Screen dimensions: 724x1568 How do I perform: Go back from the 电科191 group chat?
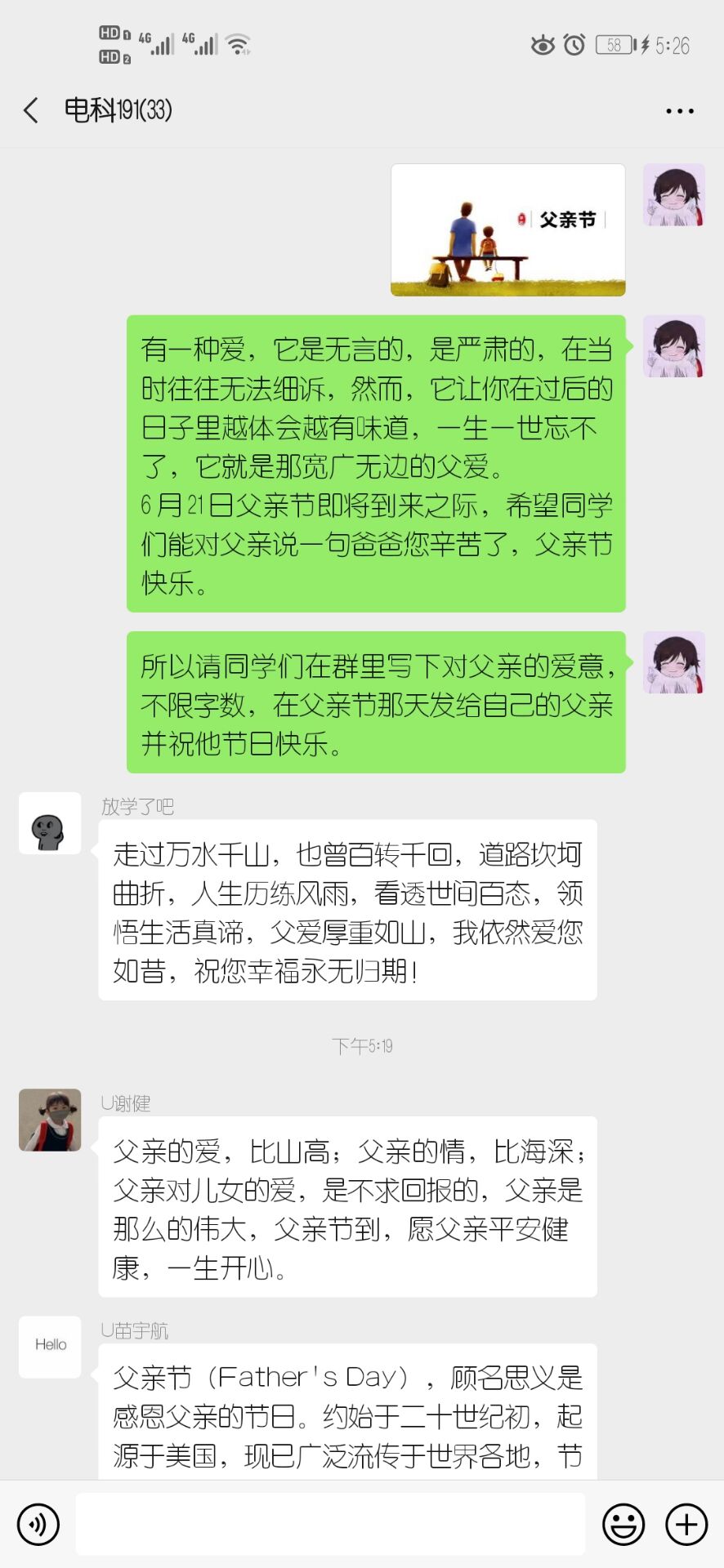click(x=31, y=110)
